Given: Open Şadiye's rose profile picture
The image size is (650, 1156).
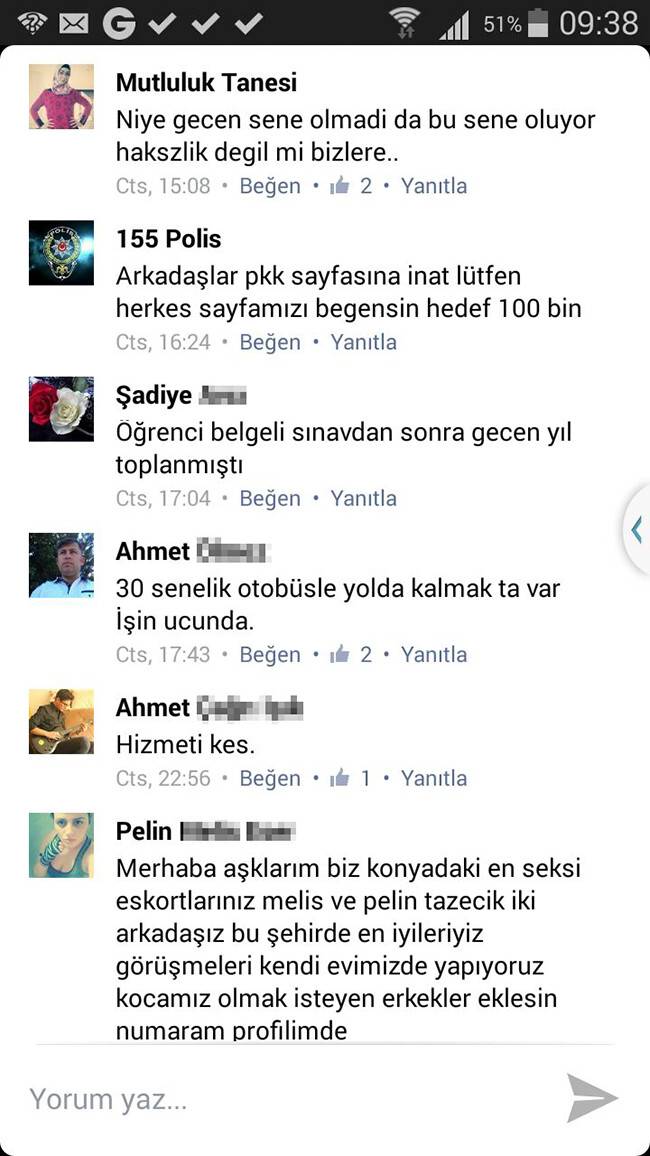Looking at the screenshot, I should pyautogui.click(x=61, y=409).
